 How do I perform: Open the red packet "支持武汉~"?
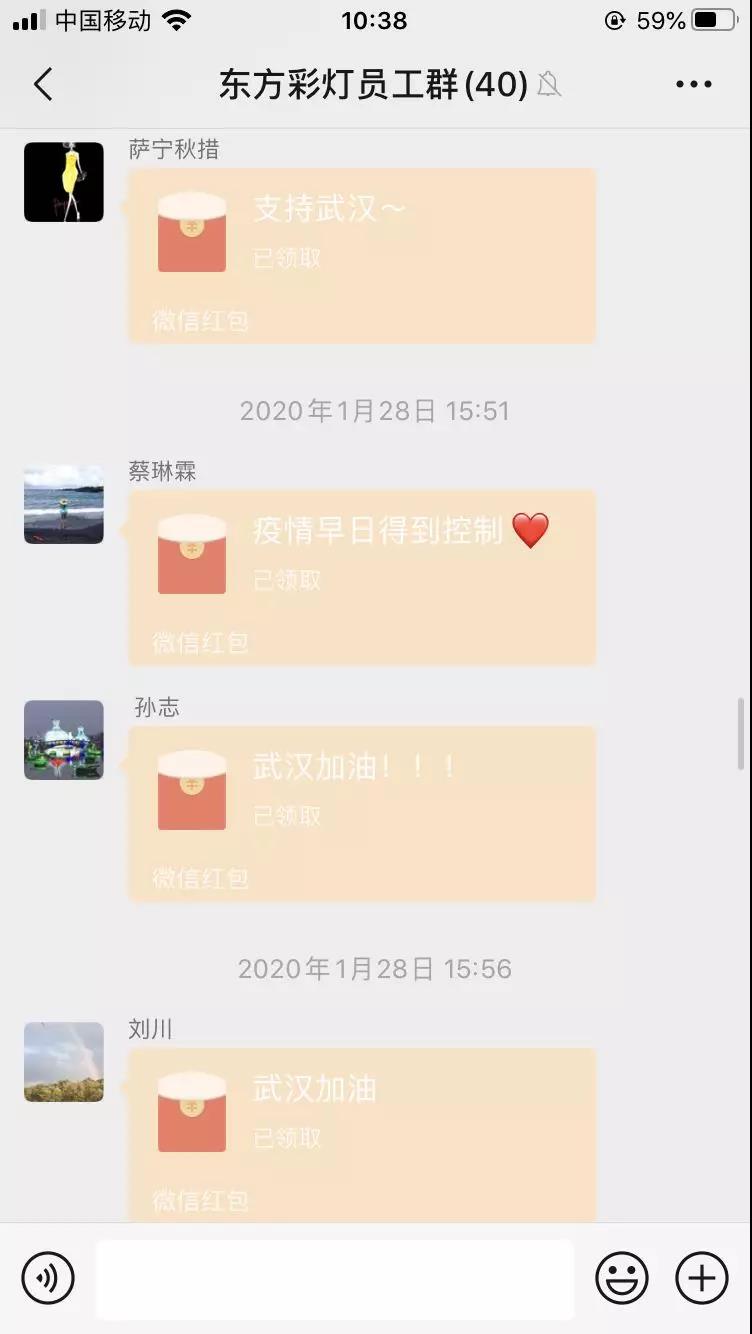point(362,255)
